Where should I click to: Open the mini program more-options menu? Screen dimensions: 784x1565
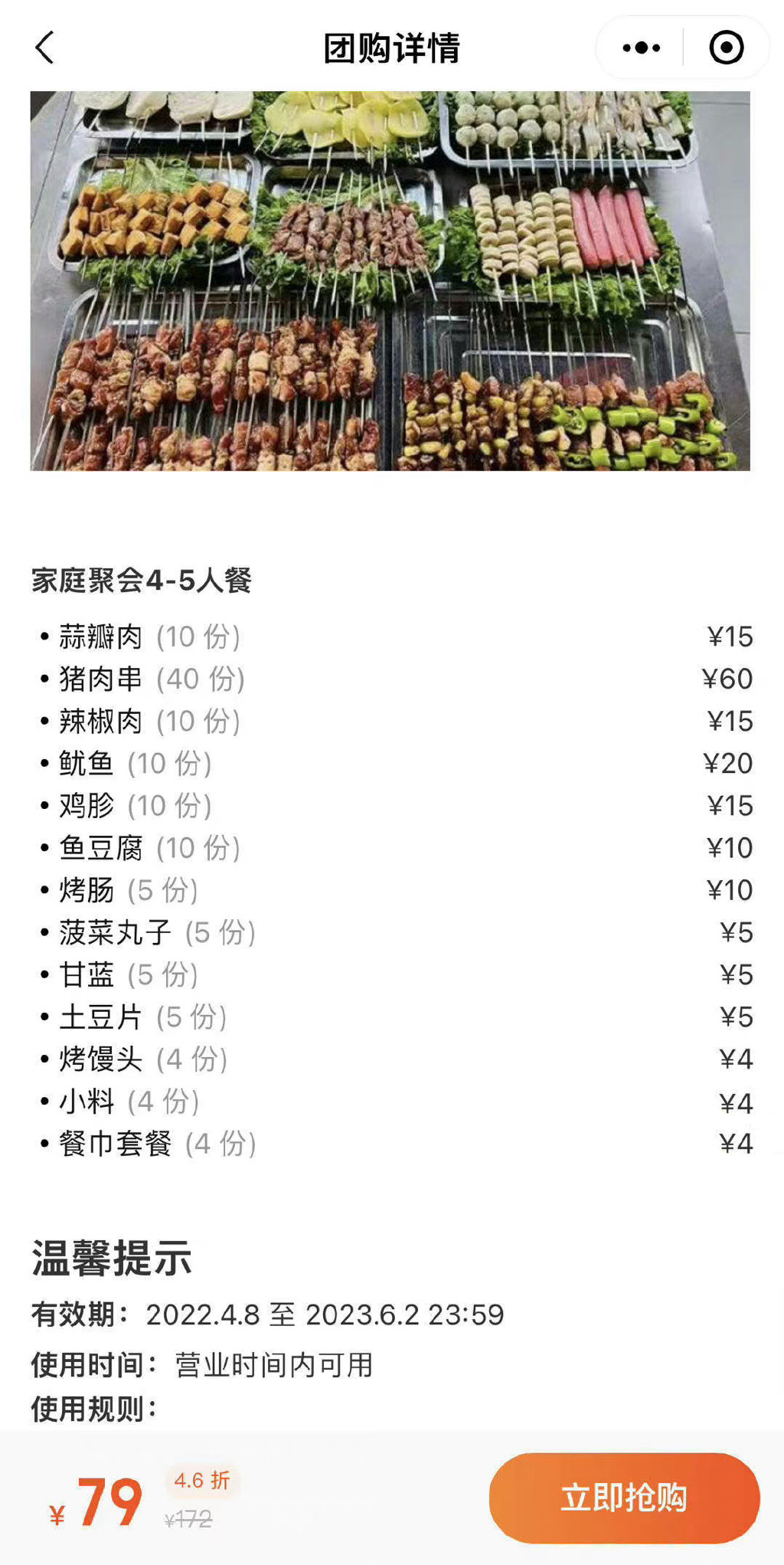641,47
